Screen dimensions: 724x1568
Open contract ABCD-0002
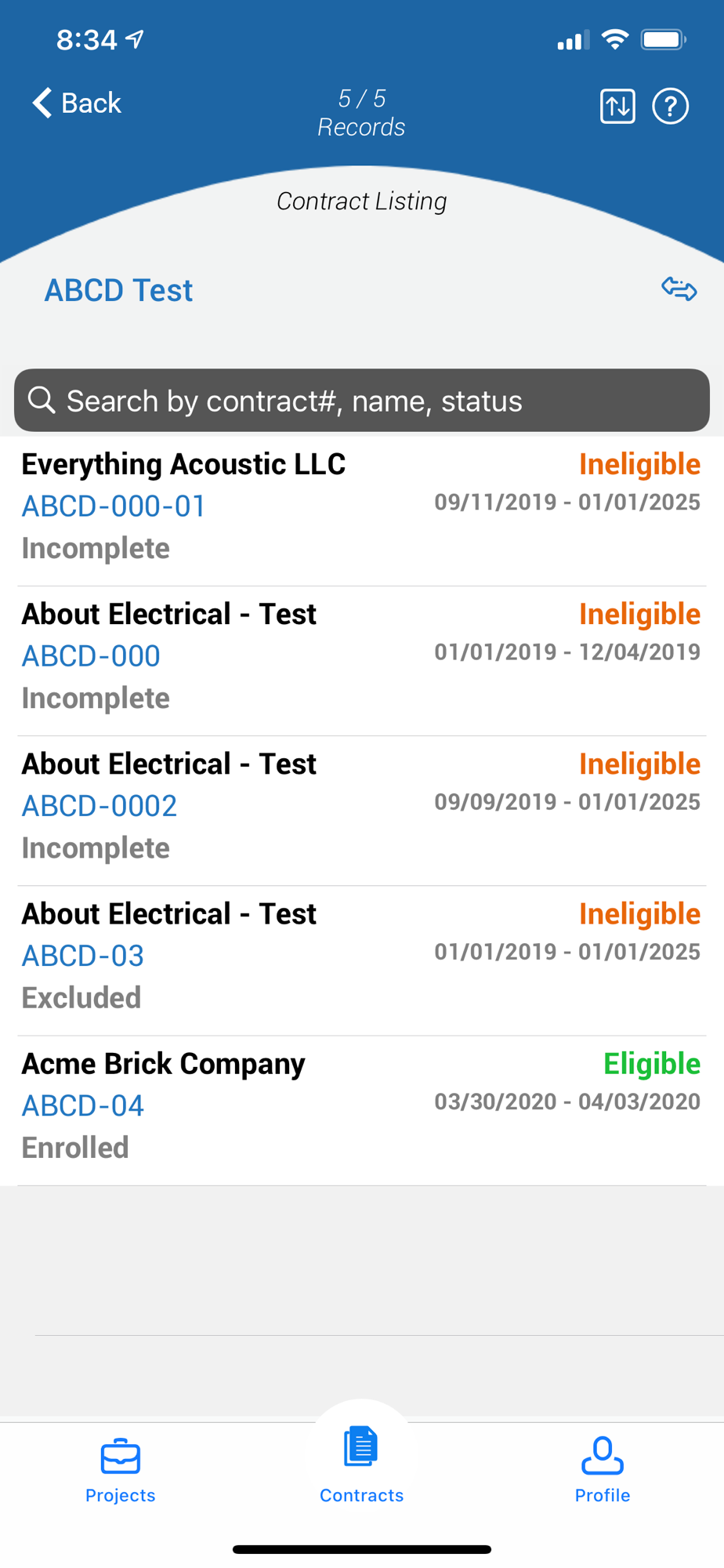[x=362, y=811]
